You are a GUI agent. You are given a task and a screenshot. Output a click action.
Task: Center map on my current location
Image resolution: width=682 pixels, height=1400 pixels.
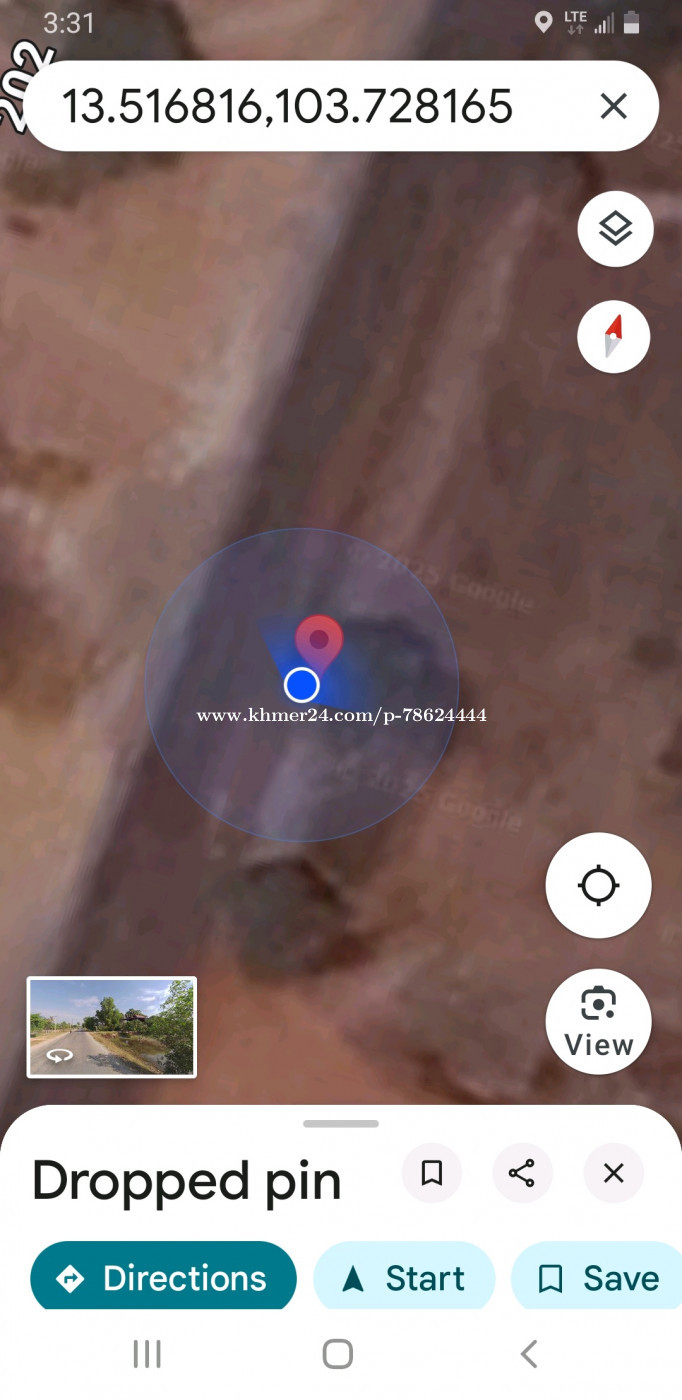pos(598,886)
